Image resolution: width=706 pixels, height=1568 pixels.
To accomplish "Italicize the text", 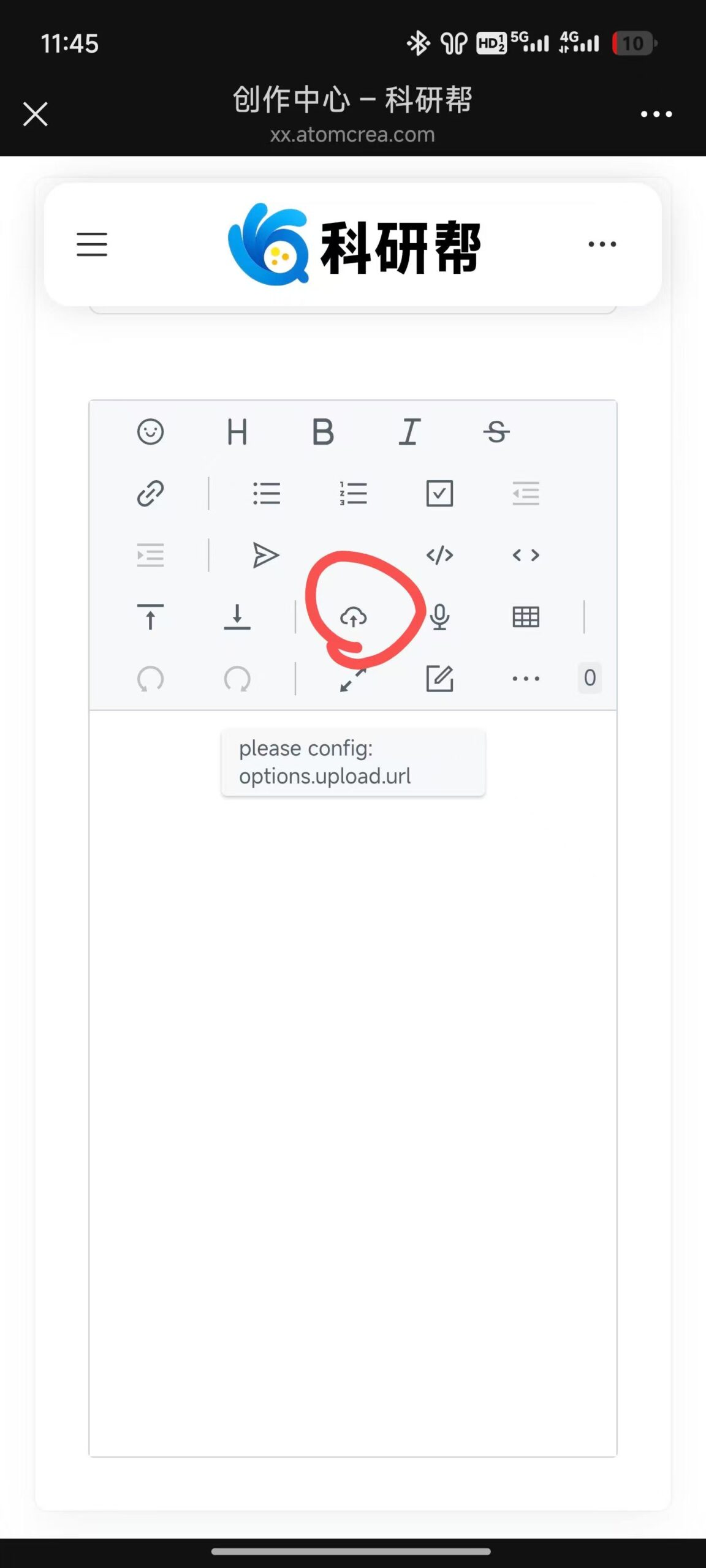I will (409, 432).
